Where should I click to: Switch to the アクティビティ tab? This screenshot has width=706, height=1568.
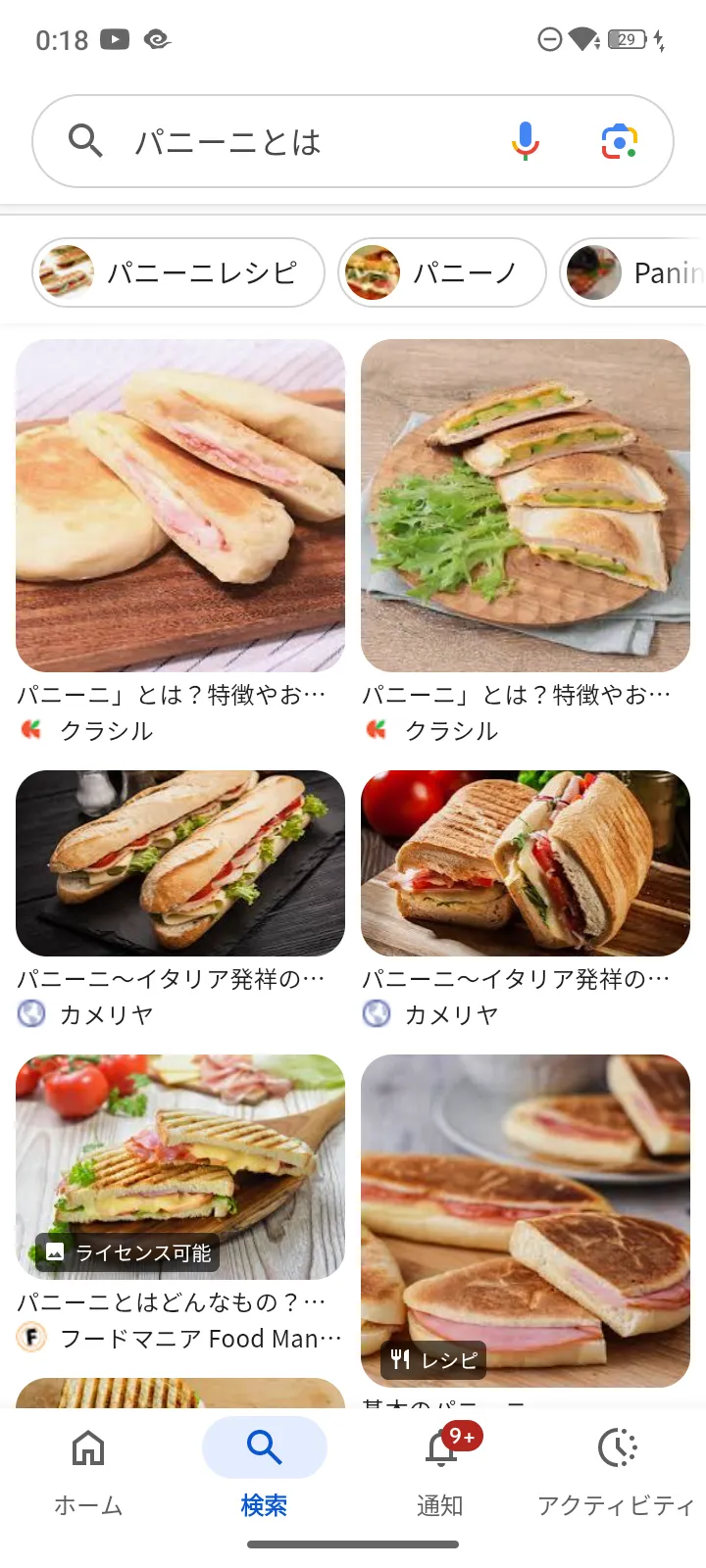pyautogui.click(x=617, y=1470)
